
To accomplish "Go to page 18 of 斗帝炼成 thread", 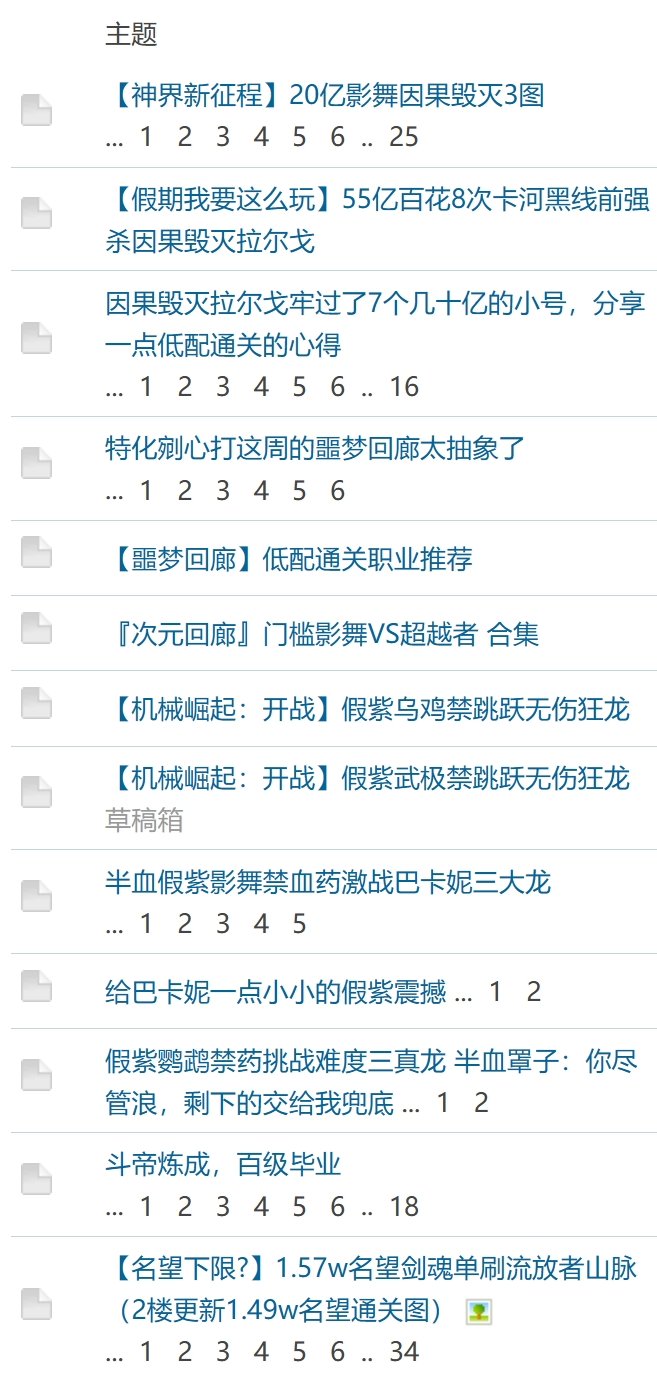I will [x=404, y=1207].
